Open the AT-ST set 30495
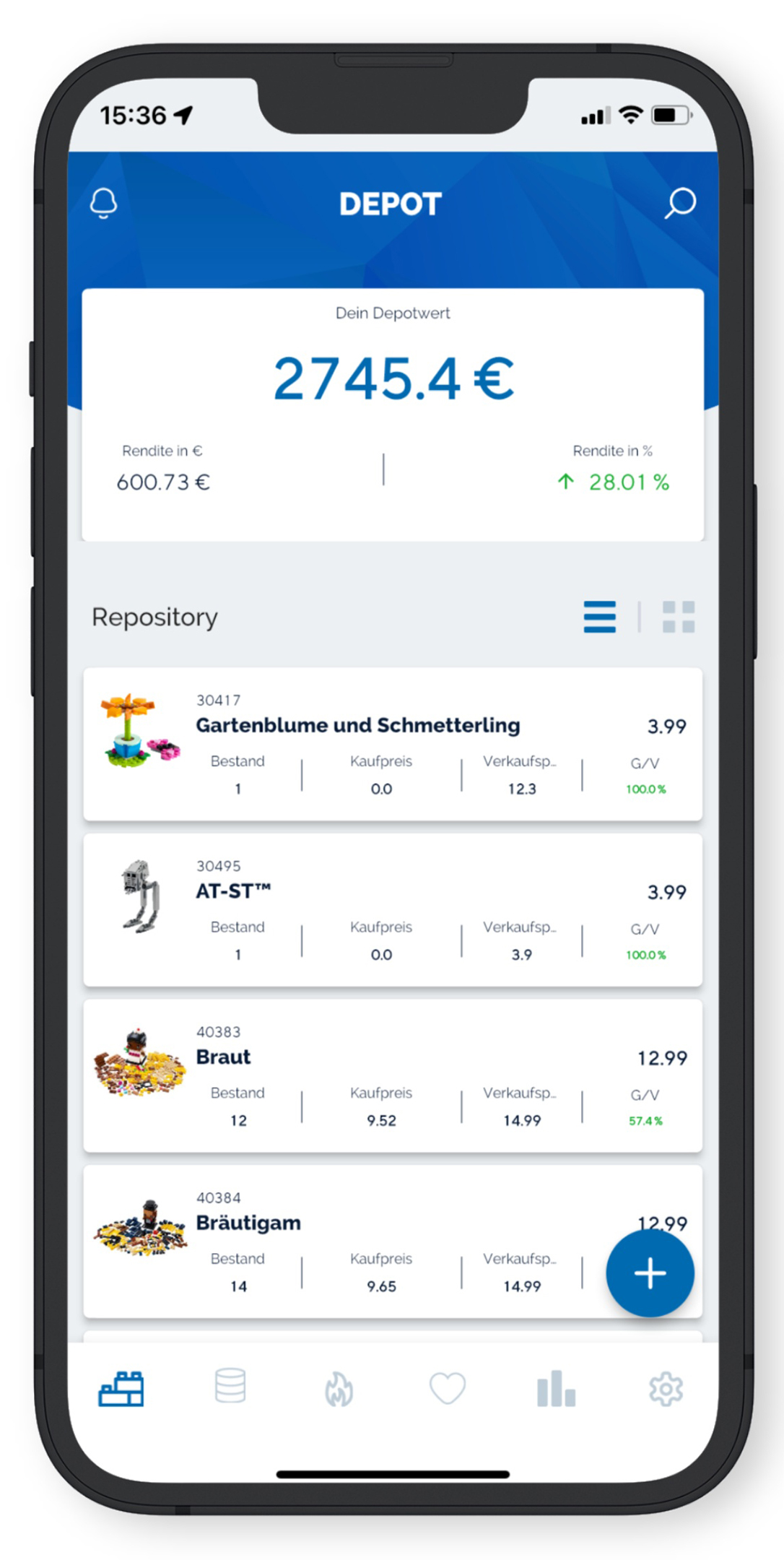Screen dimensions: 784x1560 pos(232,891)
